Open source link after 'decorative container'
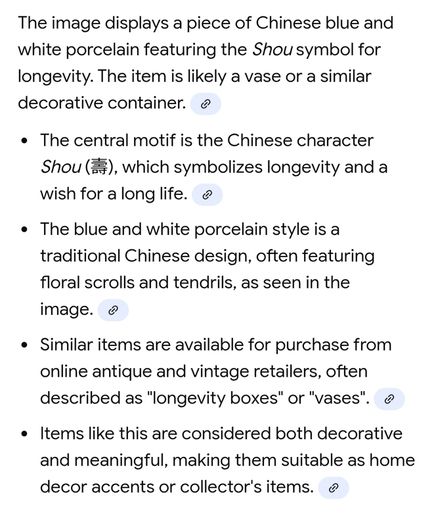 [206, 104]
